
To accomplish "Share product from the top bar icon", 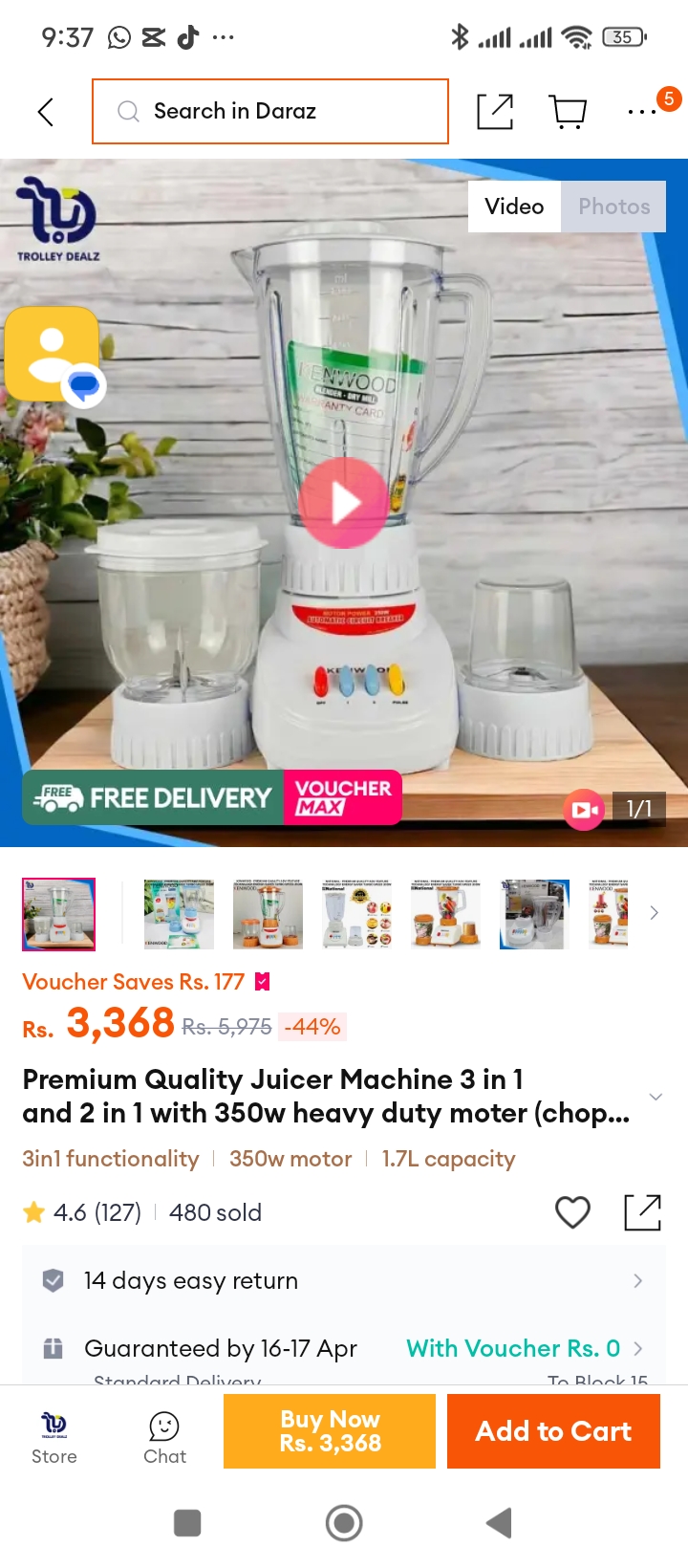I will (495, 112).
